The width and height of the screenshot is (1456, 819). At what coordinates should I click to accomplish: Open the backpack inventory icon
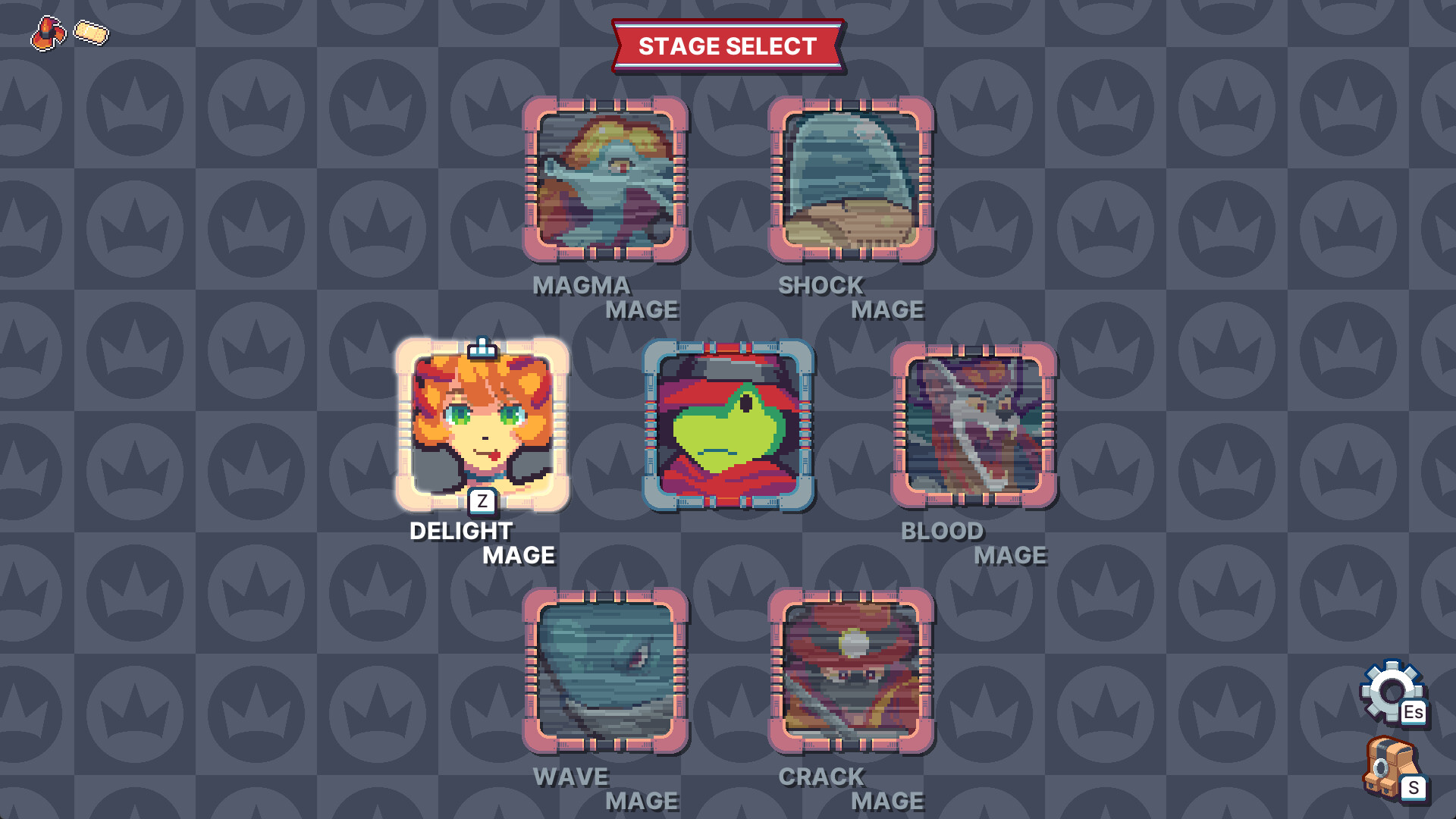pyautogui.click(x=1392, y=767)
